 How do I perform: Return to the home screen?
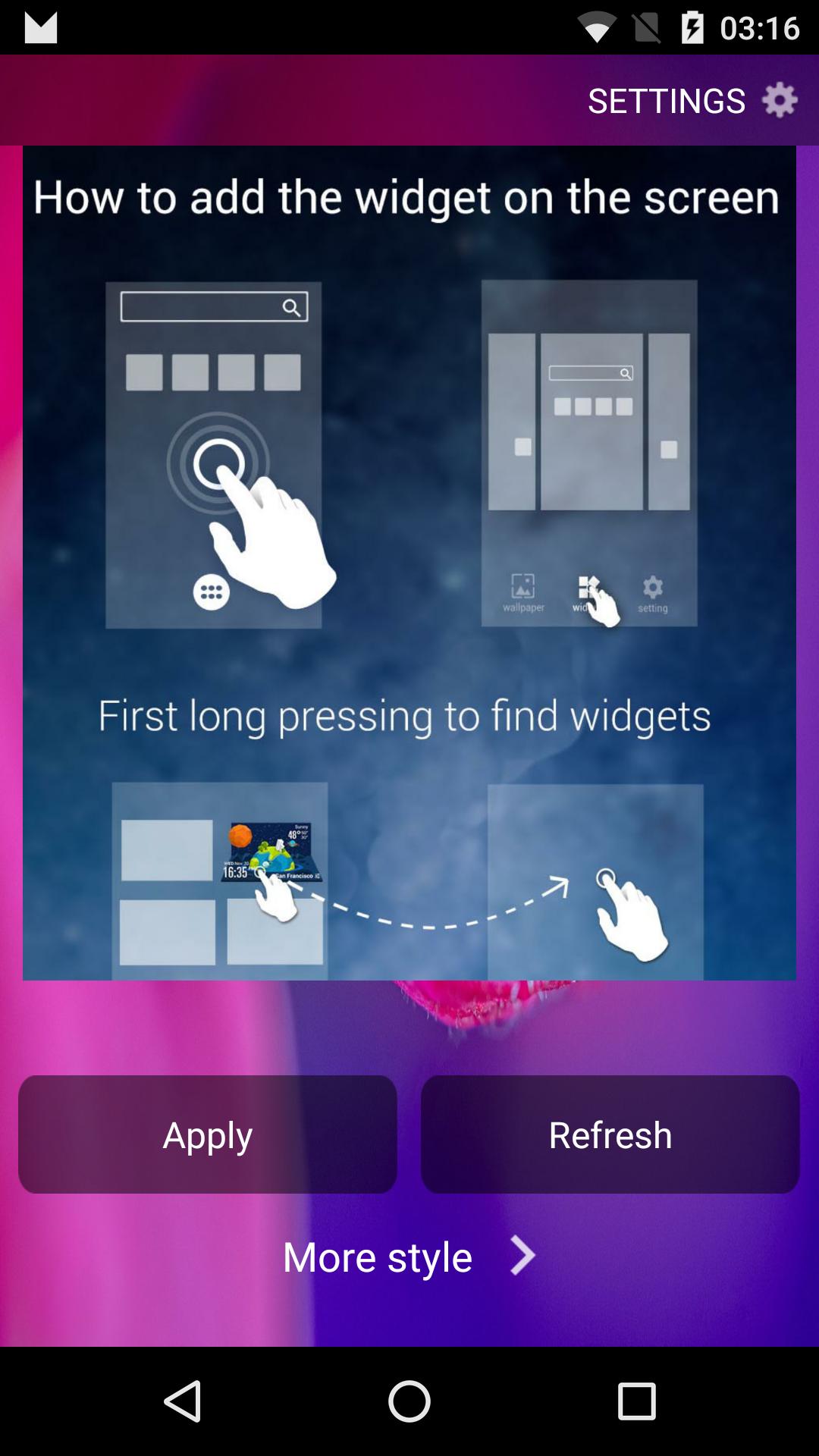tap(409, 1401)
